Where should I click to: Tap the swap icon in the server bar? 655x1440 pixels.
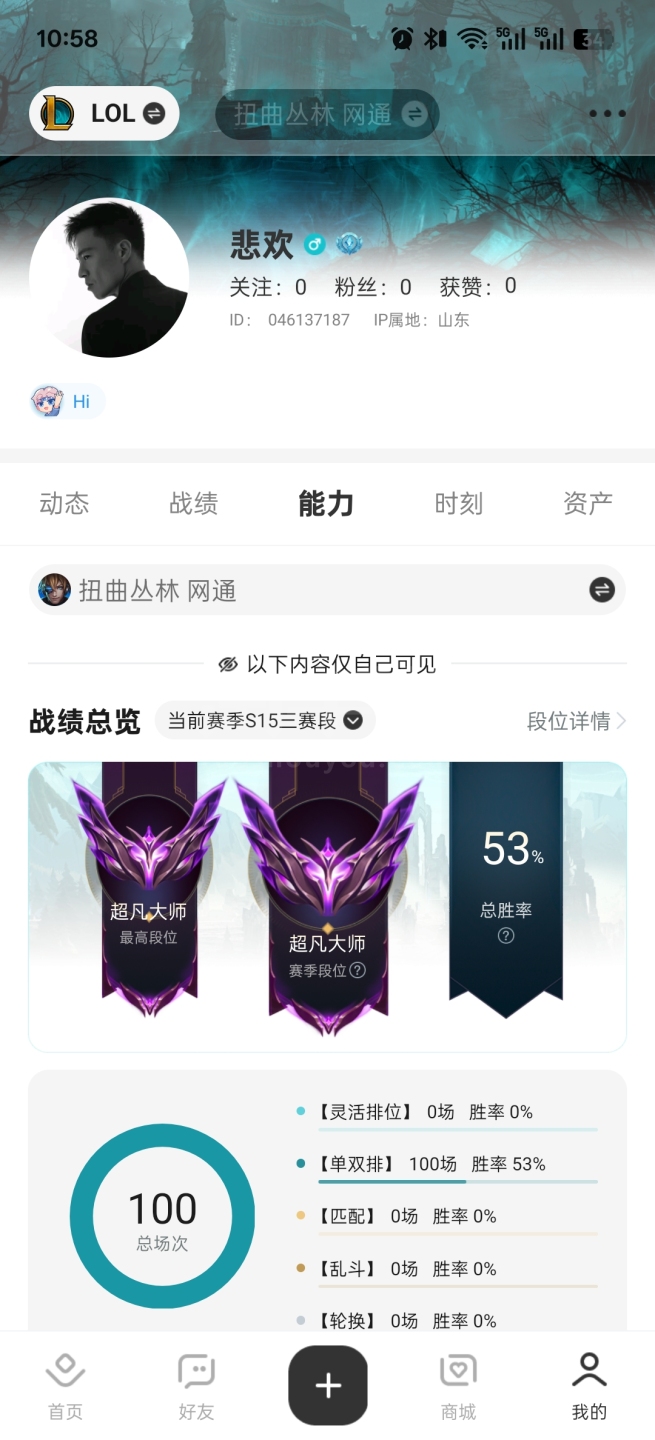[x=601, y=590]
